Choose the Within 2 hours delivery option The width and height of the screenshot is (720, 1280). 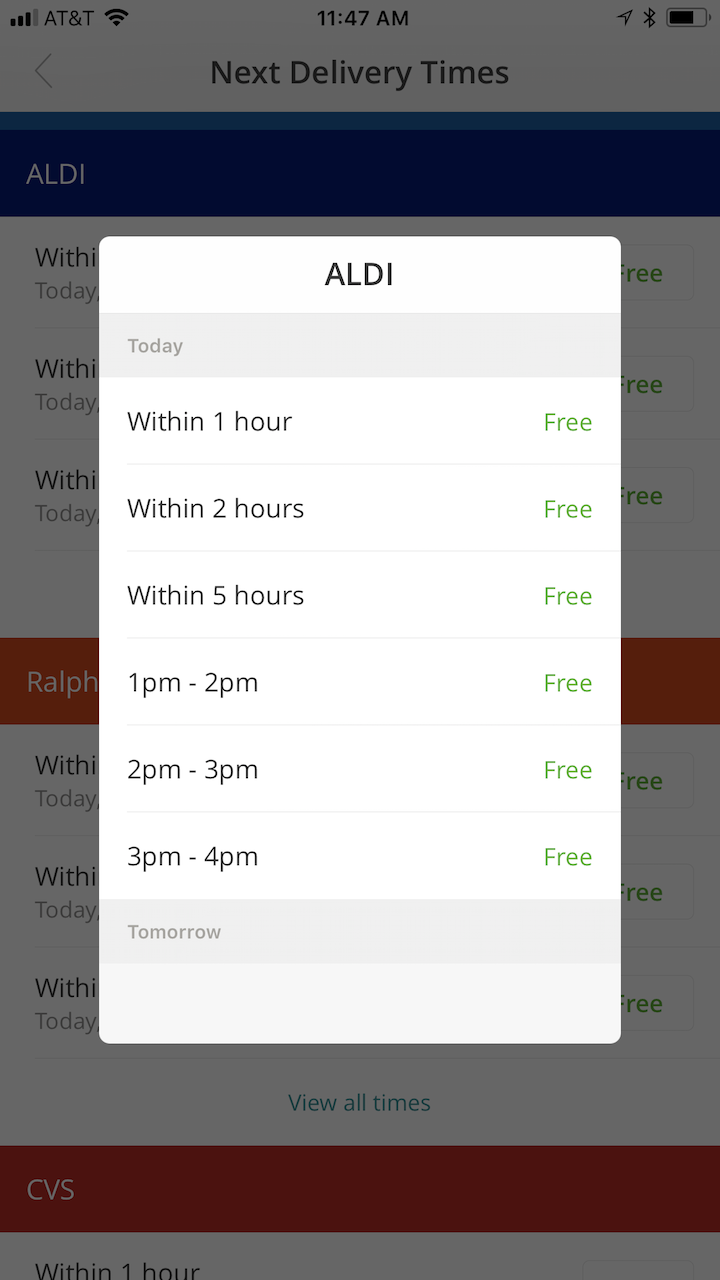359,509
